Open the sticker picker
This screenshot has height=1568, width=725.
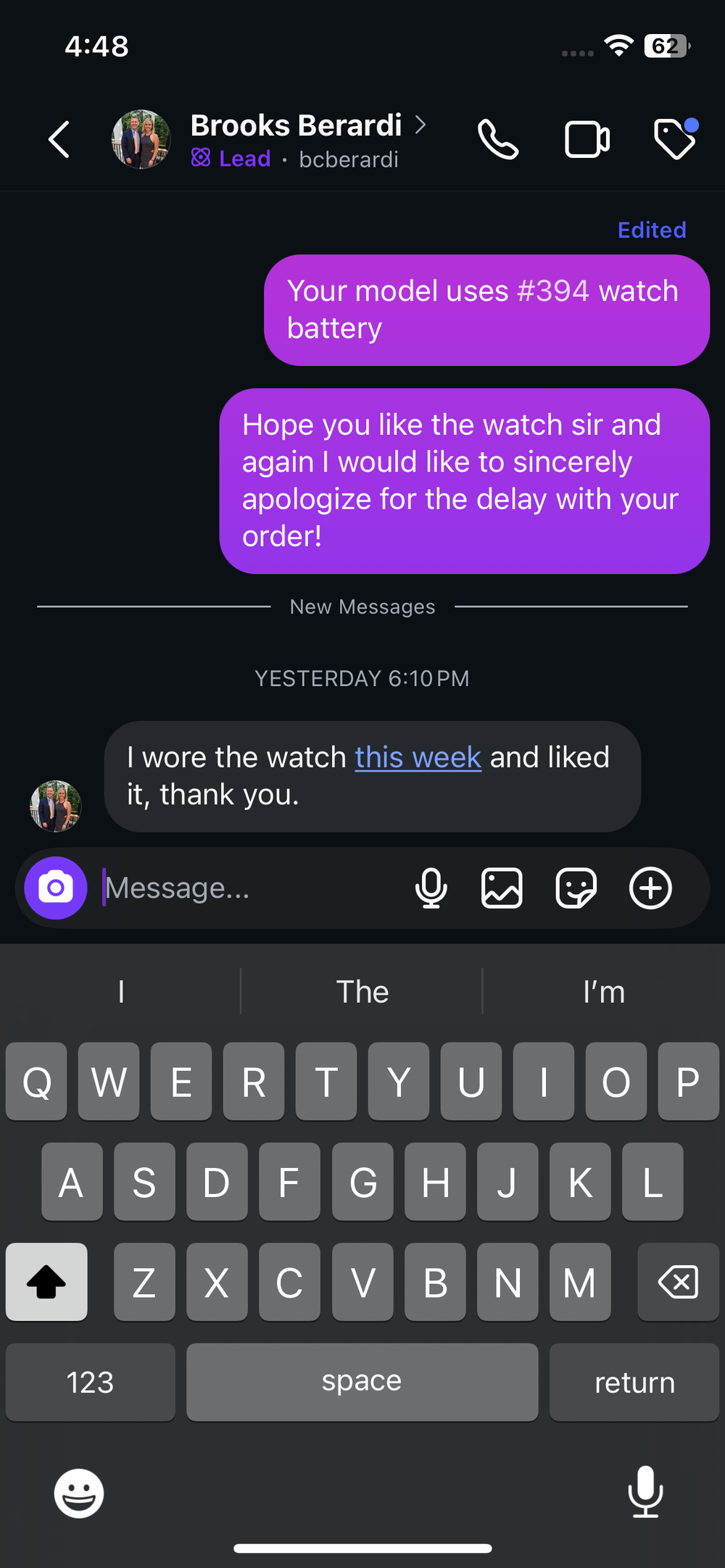(x=576, y=888)
